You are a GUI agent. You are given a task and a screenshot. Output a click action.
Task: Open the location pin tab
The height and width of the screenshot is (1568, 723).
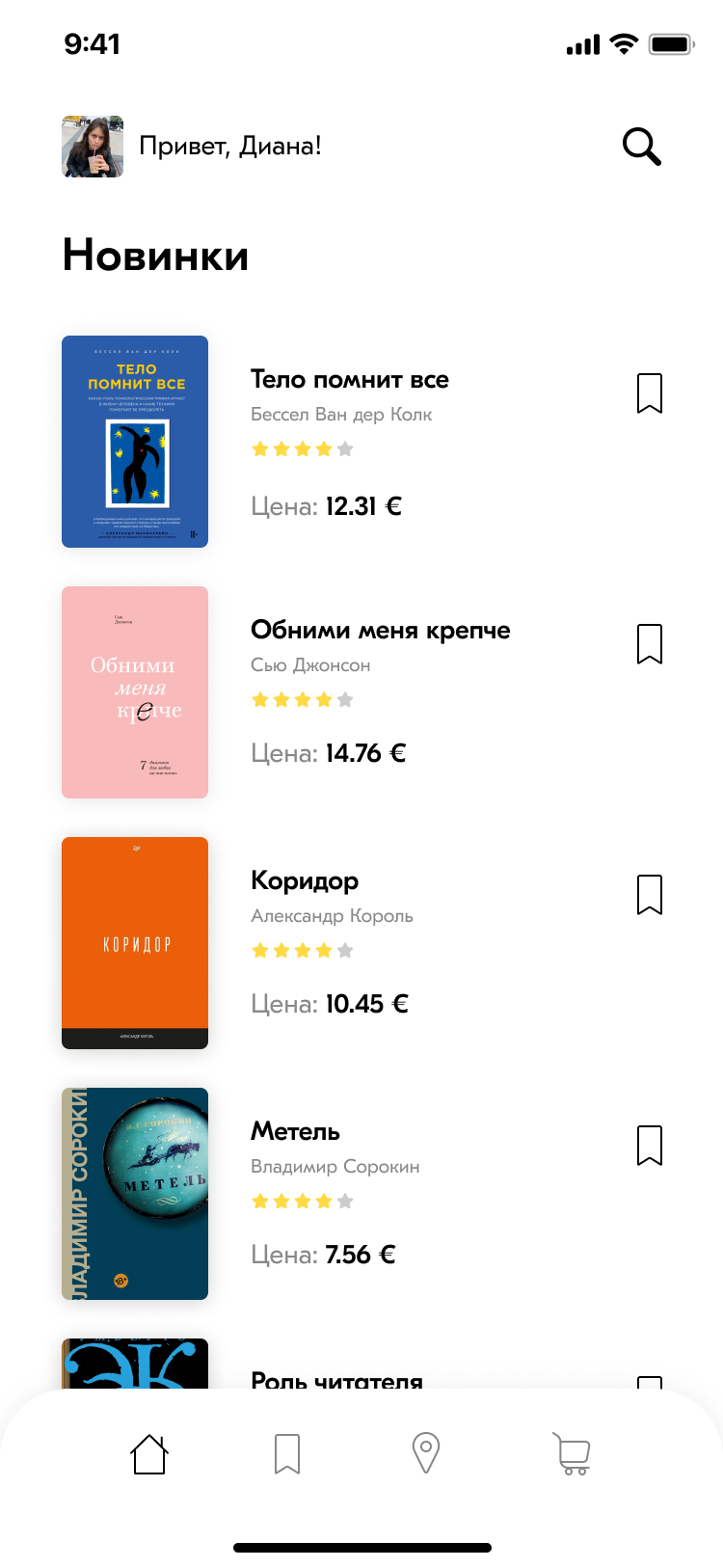click(426, 1454)
